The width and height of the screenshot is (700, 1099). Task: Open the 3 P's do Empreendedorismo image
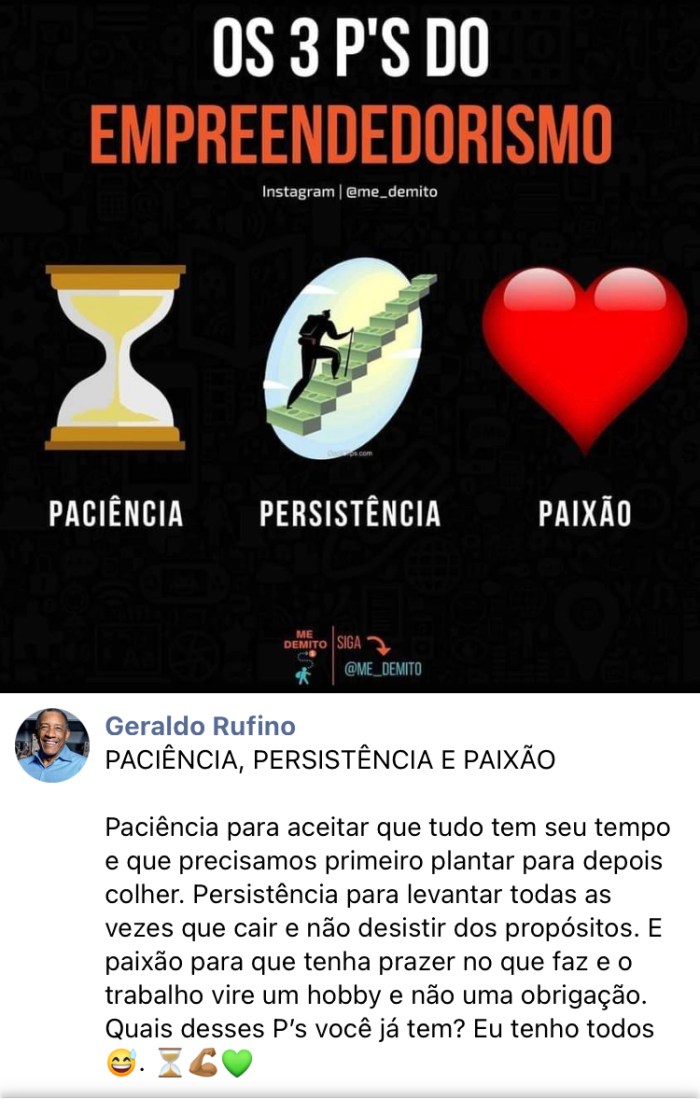pos(350,345)
